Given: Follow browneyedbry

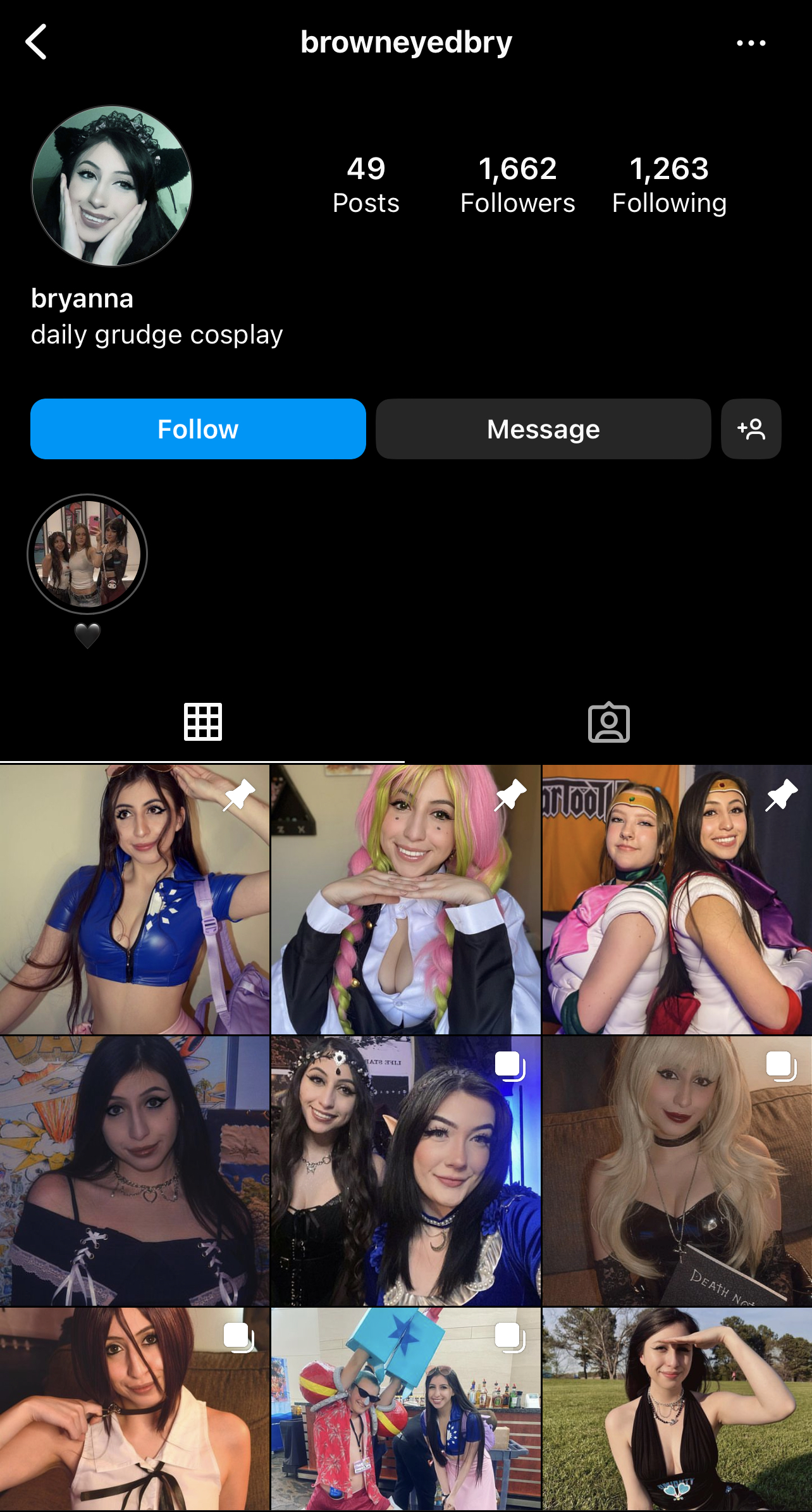Looking at the screenshot, I should [x=198, y=429].
